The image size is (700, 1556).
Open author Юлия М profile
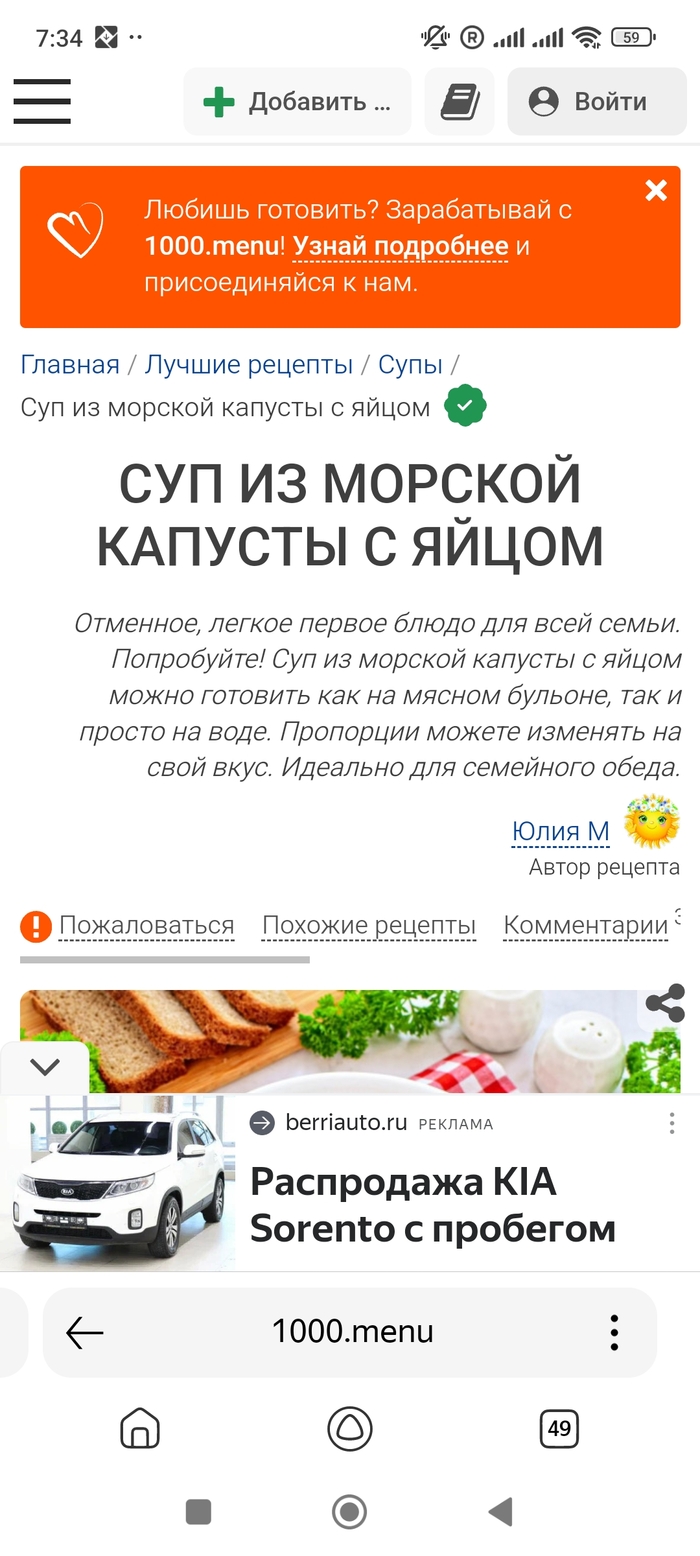click(x=560, y=831)
